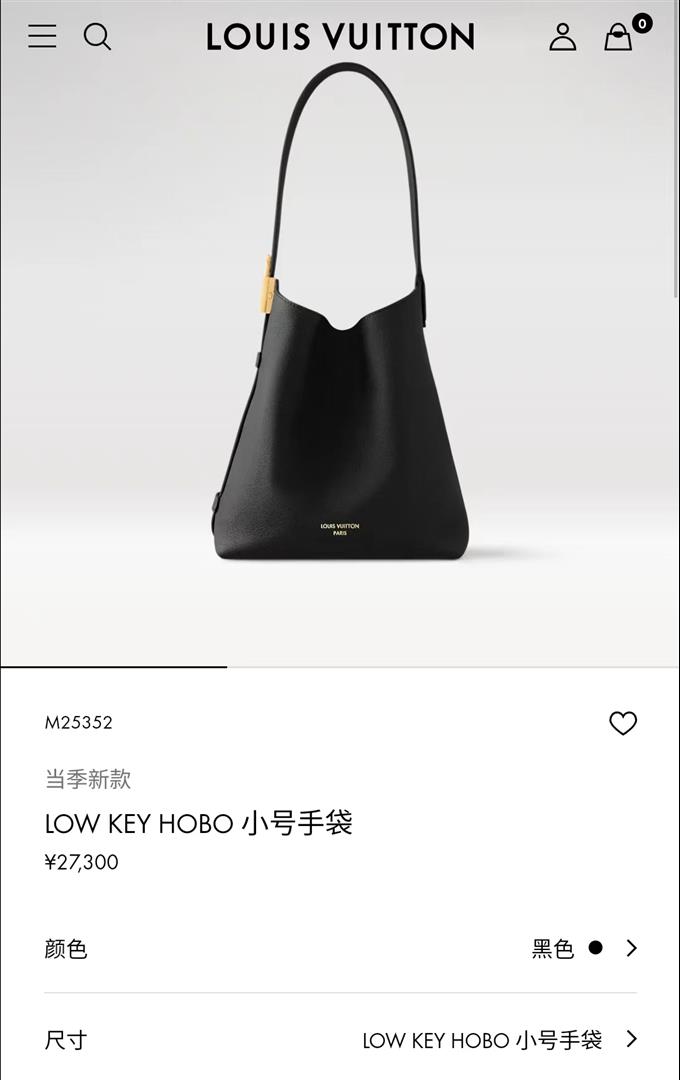This screenshot has height=1080, width=680.
Task: Open the 颜色 color options row
Action: (340, 948)
